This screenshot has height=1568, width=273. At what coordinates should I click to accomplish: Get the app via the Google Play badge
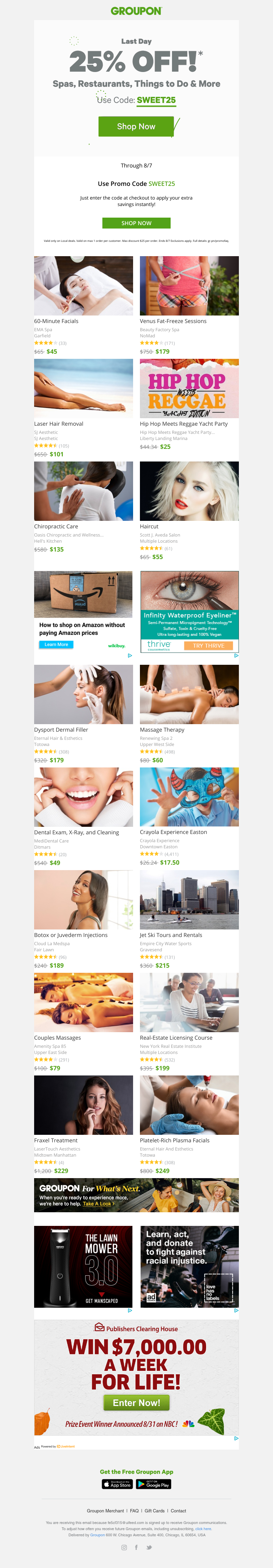[153, 1484]
